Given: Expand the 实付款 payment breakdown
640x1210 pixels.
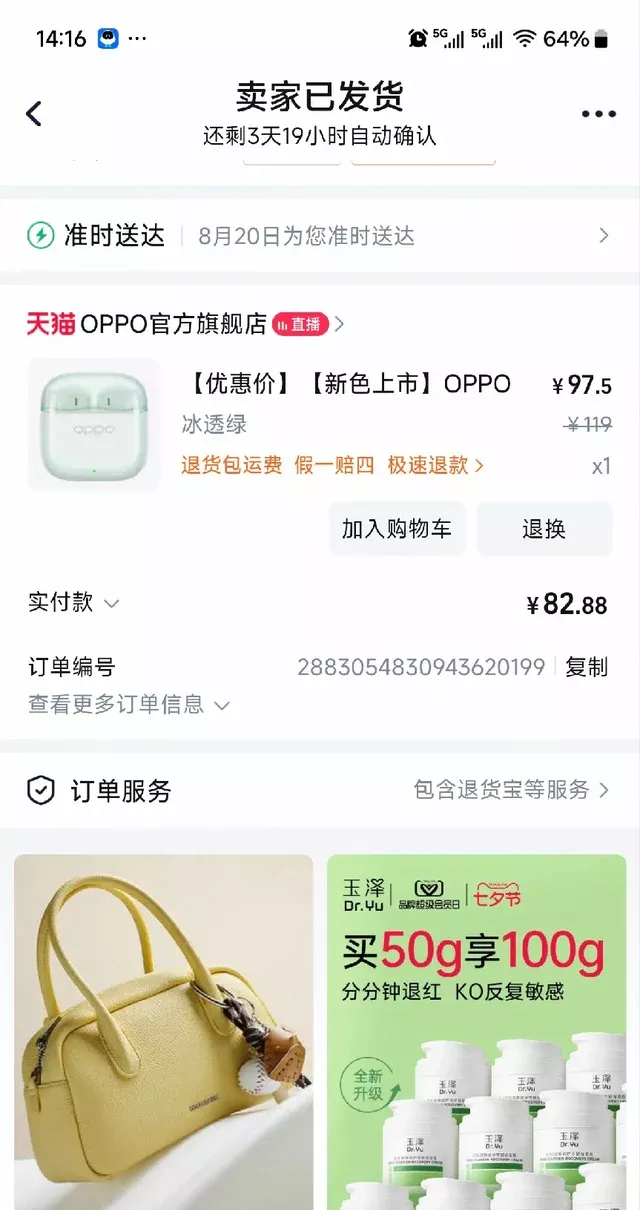Looking at the screenshot, I should pyautogui.click(x=75, y=602).
